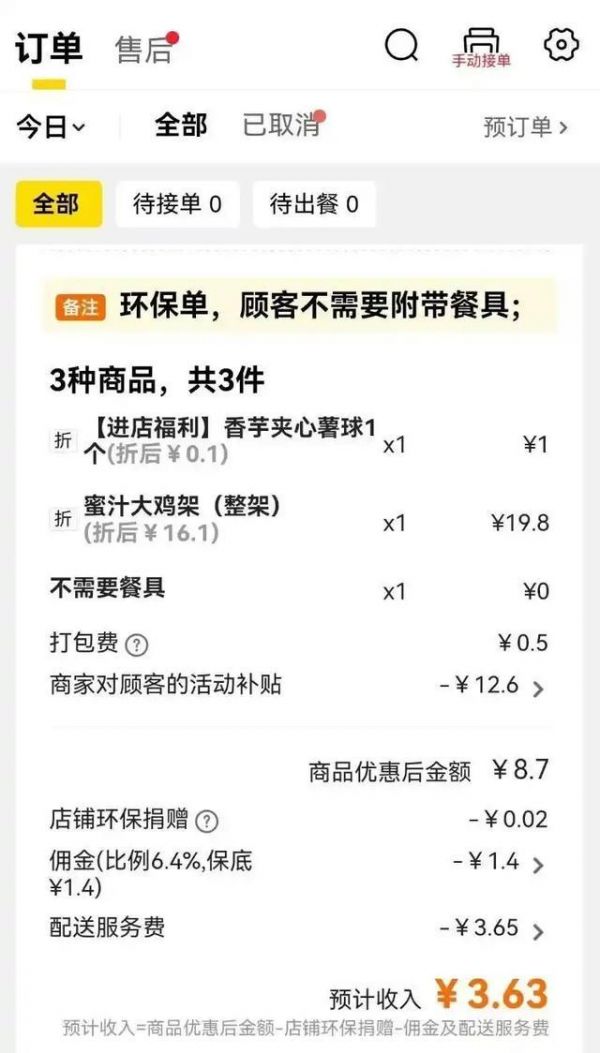Filter by 待出餐 orders

(x=314, y=204)
